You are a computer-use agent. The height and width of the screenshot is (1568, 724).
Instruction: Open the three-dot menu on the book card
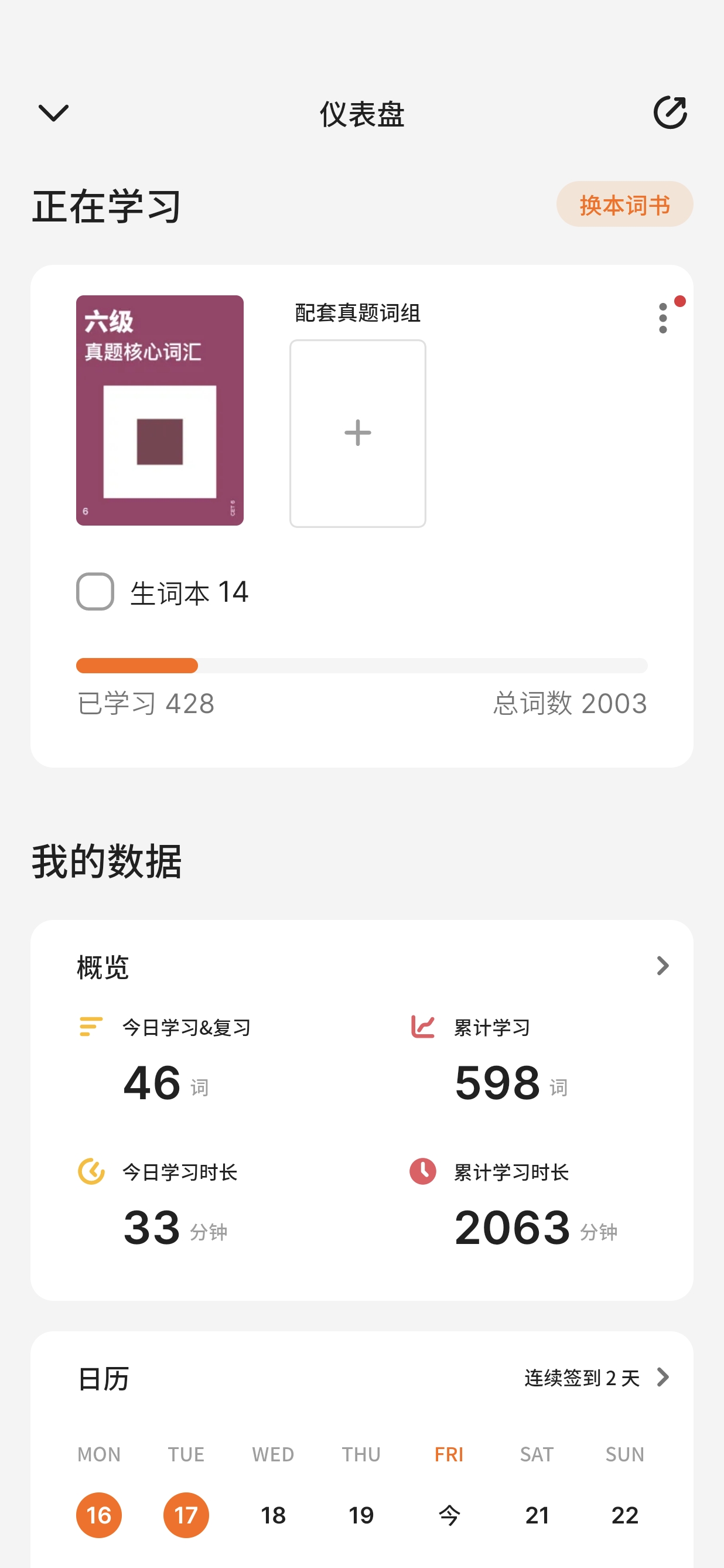coord(662,318)
